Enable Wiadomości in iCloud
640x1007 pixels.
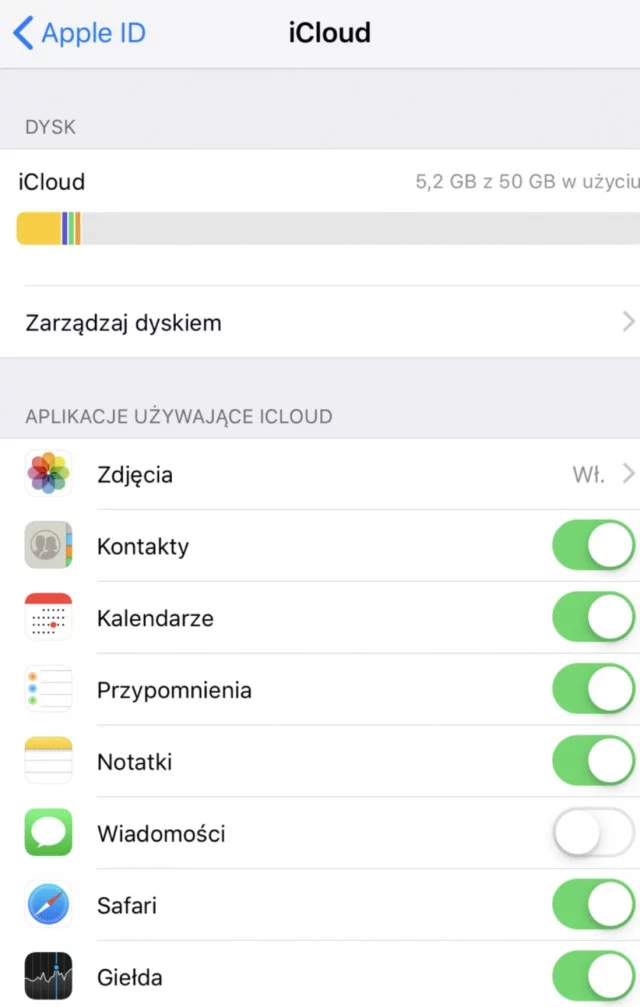tap(594, 834)
